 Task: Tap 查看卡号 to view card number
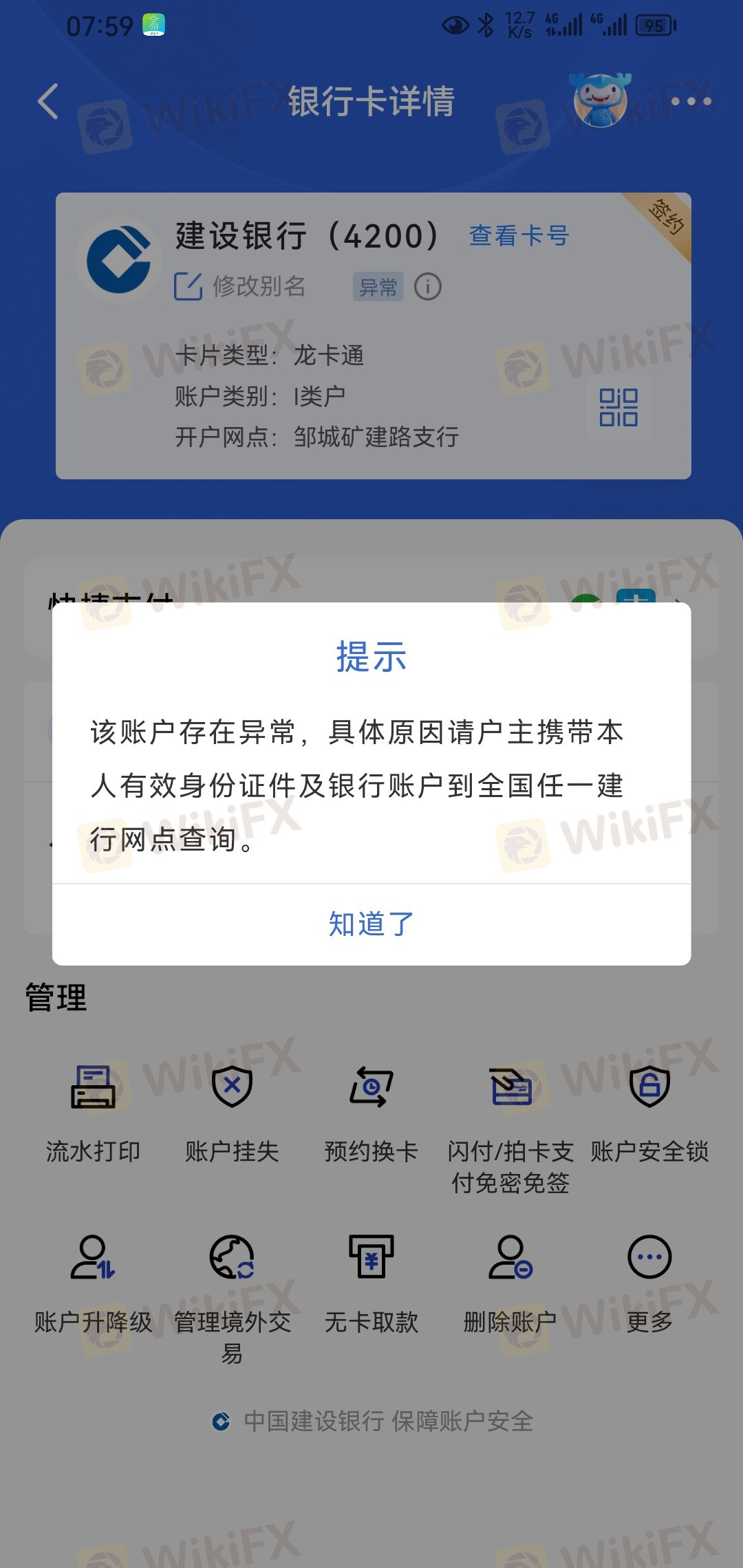519,236
